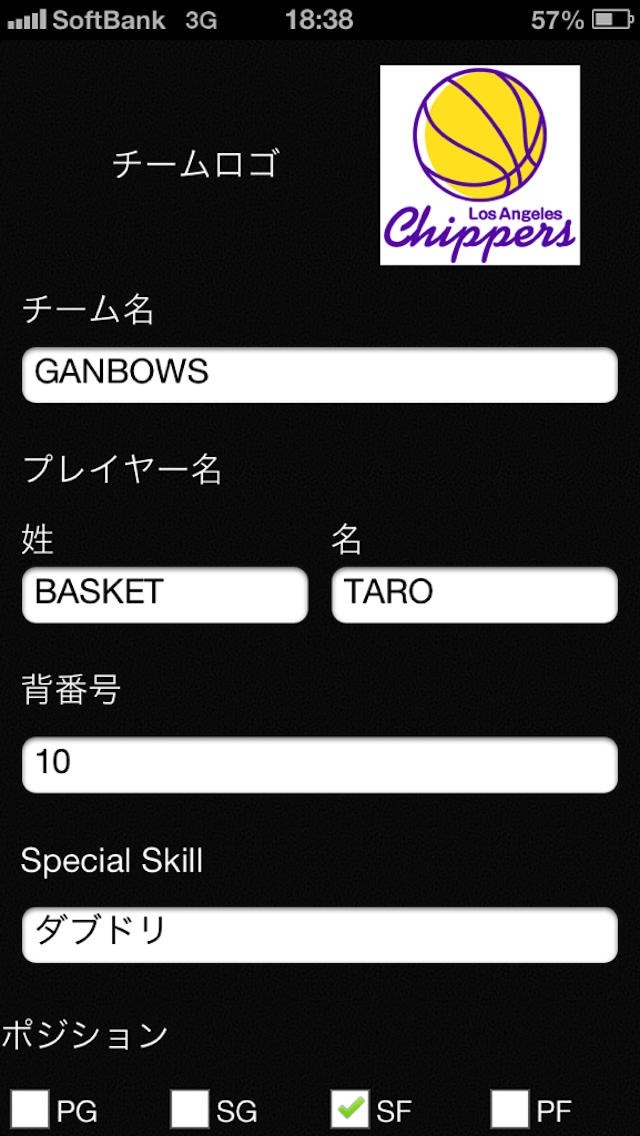Tick the PF position checkbox
Screen dimensions: 640x1136
(x=510, y=1109)
